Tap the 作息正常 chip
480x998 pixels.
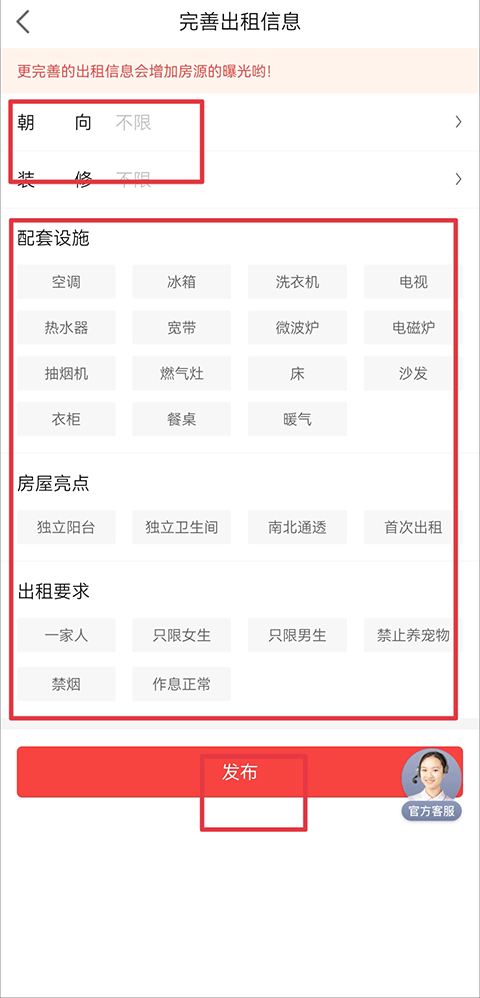[181, 684]
